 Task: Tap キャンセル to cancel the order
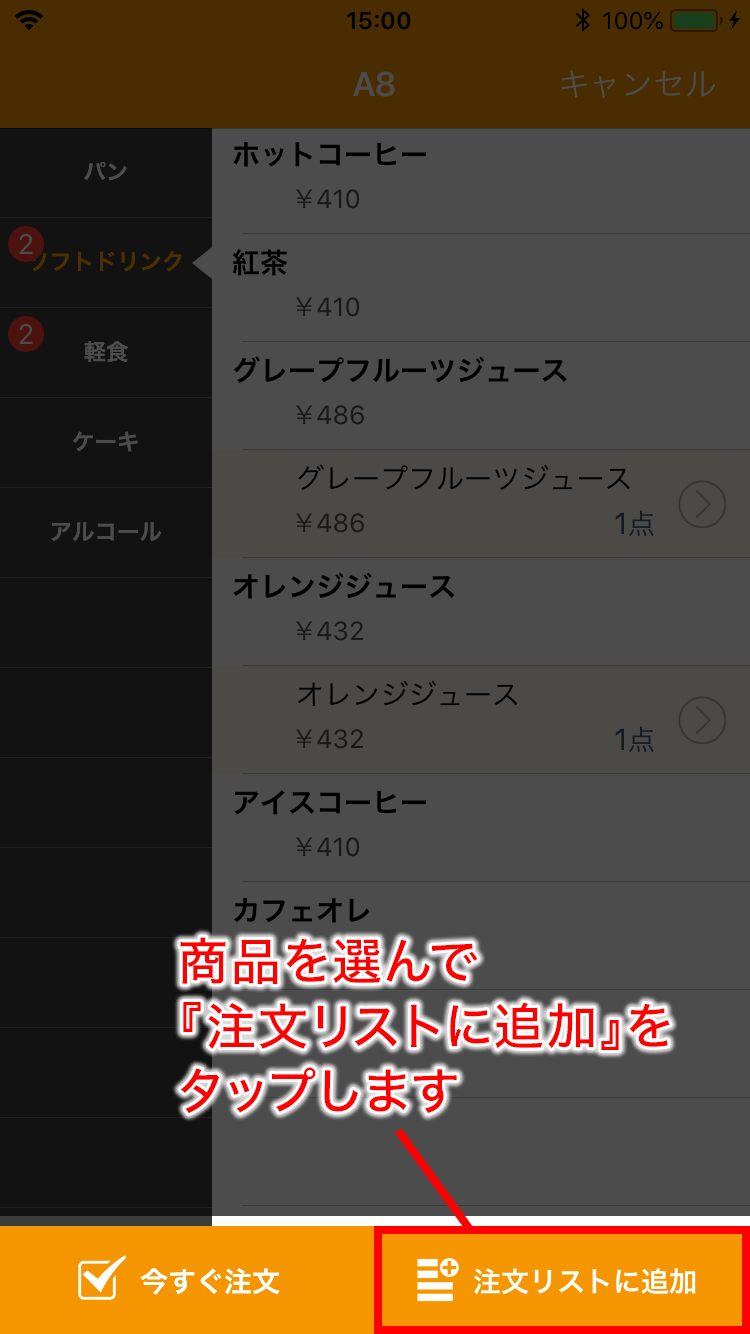[x=637, y=84]
